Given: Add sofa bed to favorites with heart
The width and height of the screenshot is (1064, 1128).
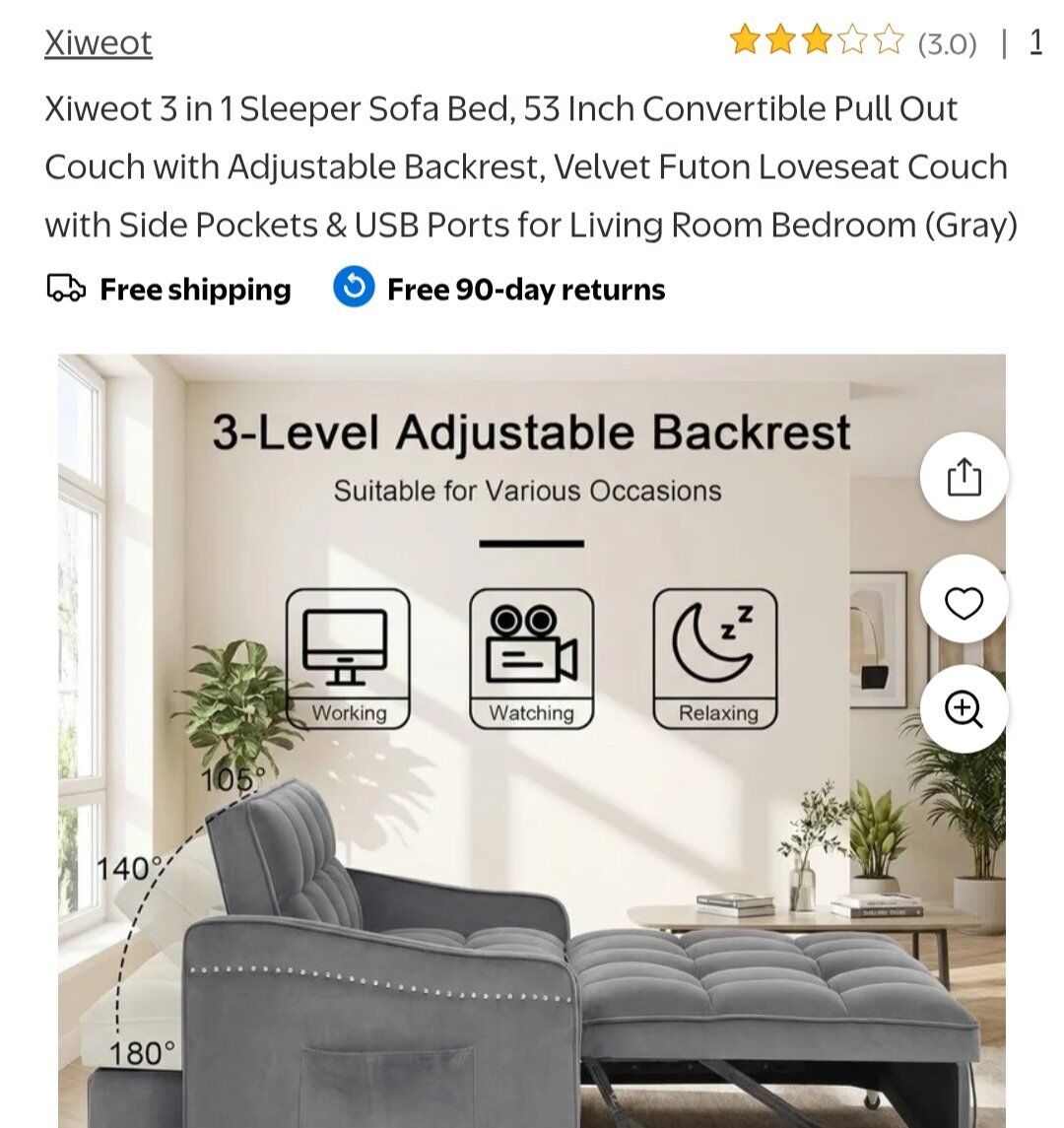Looking at the screenshot, I should [964, 600].
